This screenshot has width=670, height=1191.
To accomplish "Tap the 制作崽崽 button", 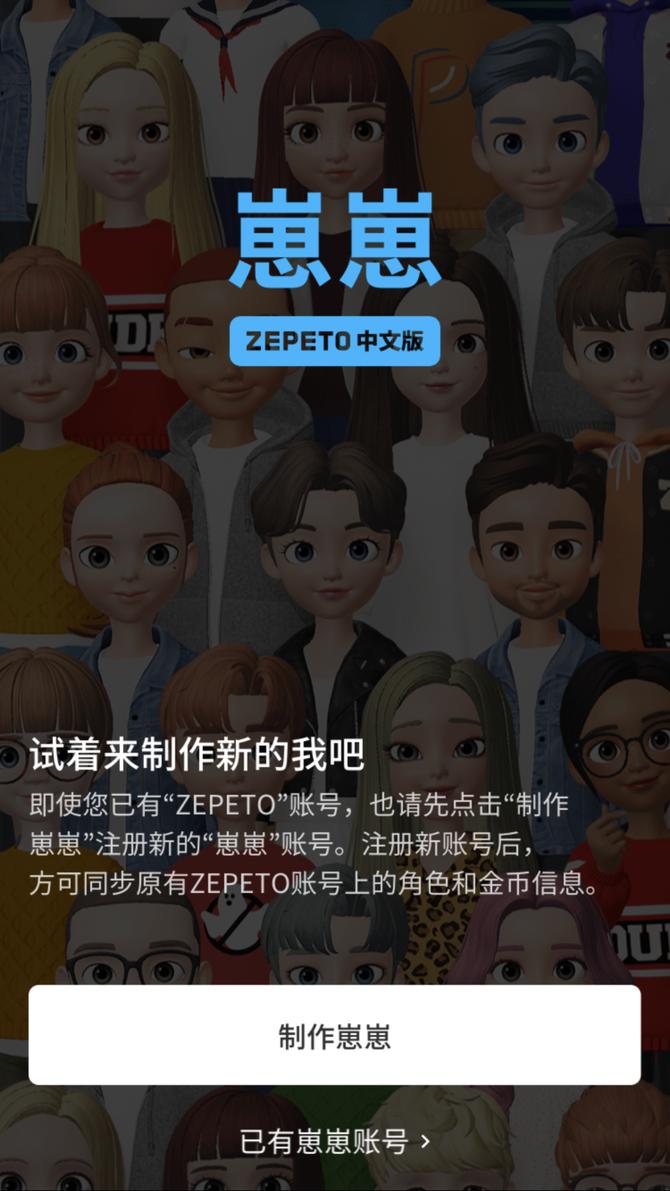I will coord(334,1035).
